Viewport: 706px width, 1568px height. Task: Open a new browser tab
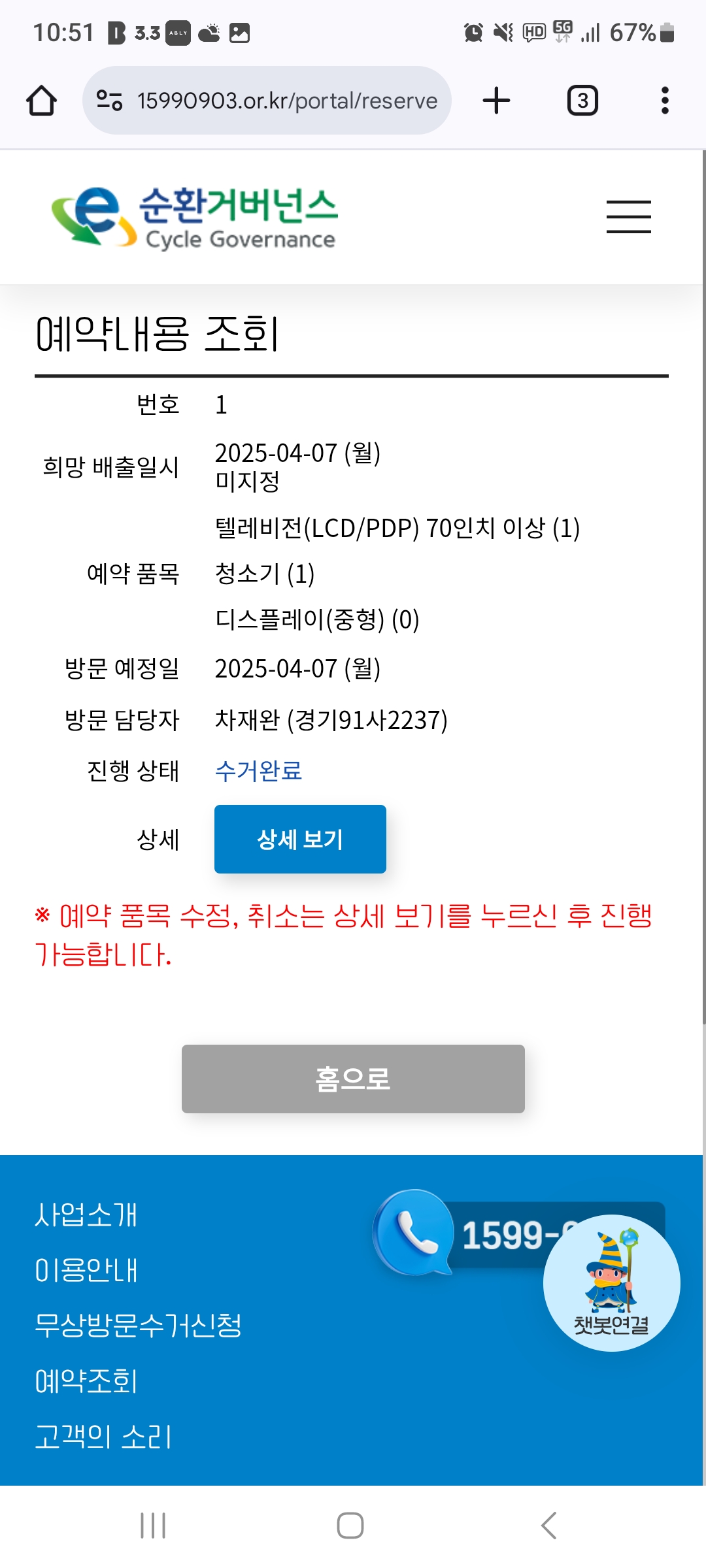[496, 101]
